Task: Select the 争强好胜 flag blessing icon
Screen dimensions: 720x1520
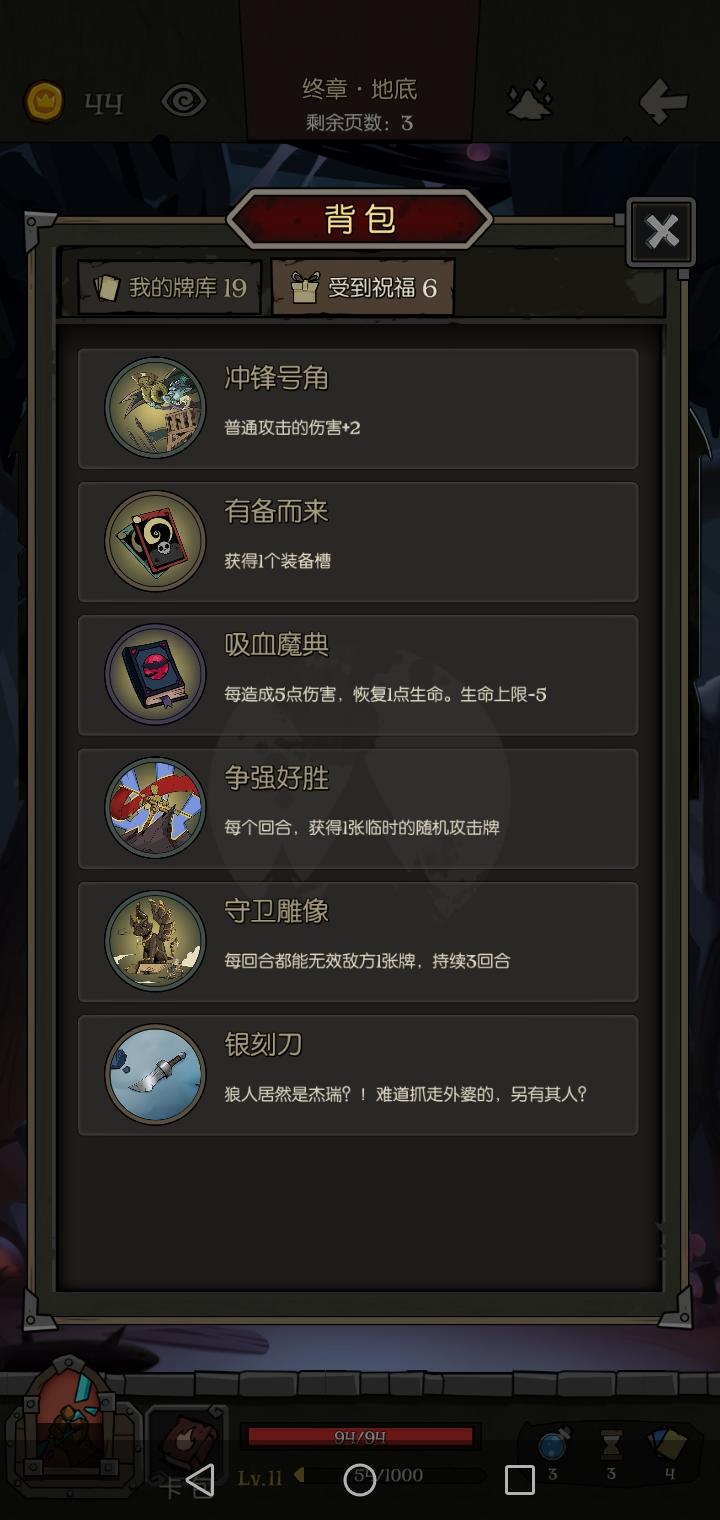Action: pos(155,808)
